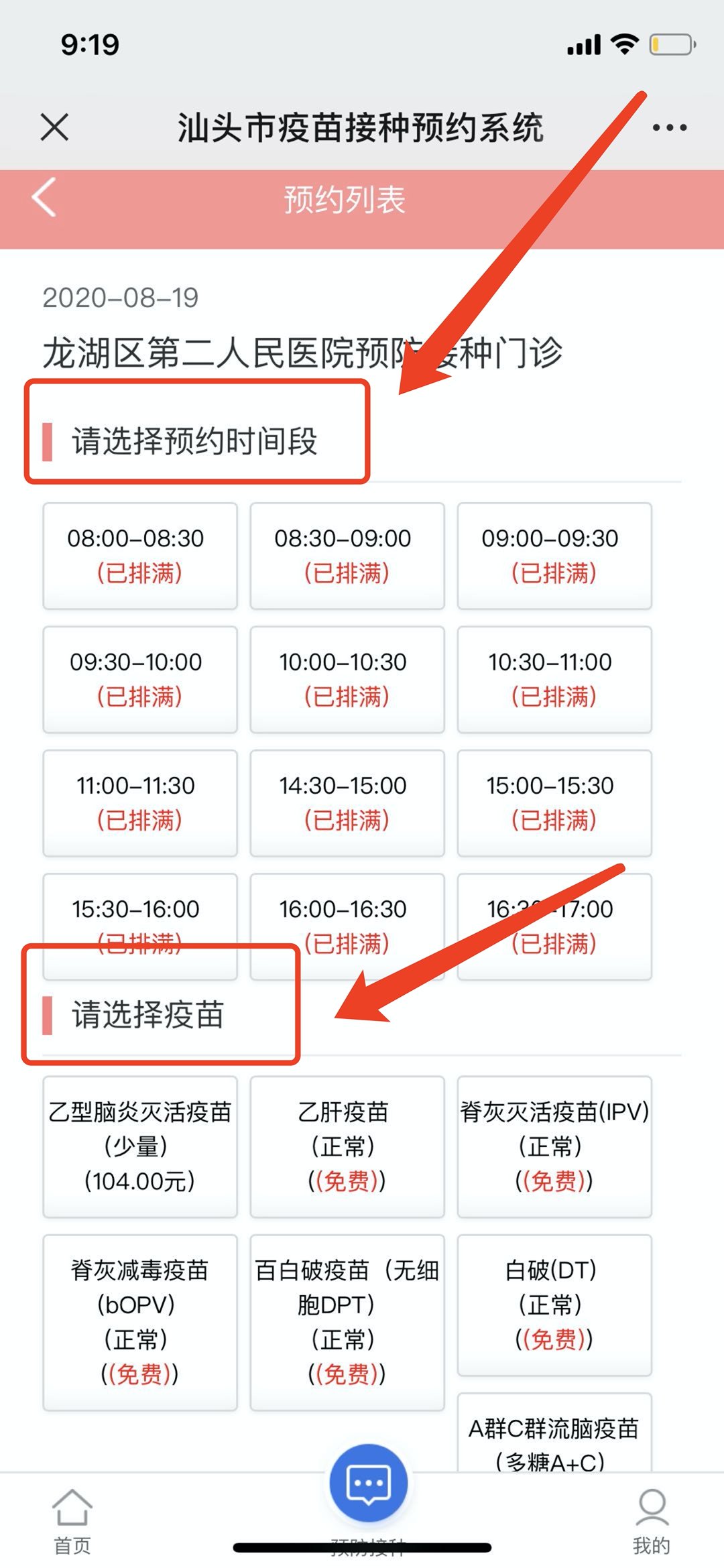Switch to the 我的 tab
The image size is (724, 1568).
(651, 1520)
